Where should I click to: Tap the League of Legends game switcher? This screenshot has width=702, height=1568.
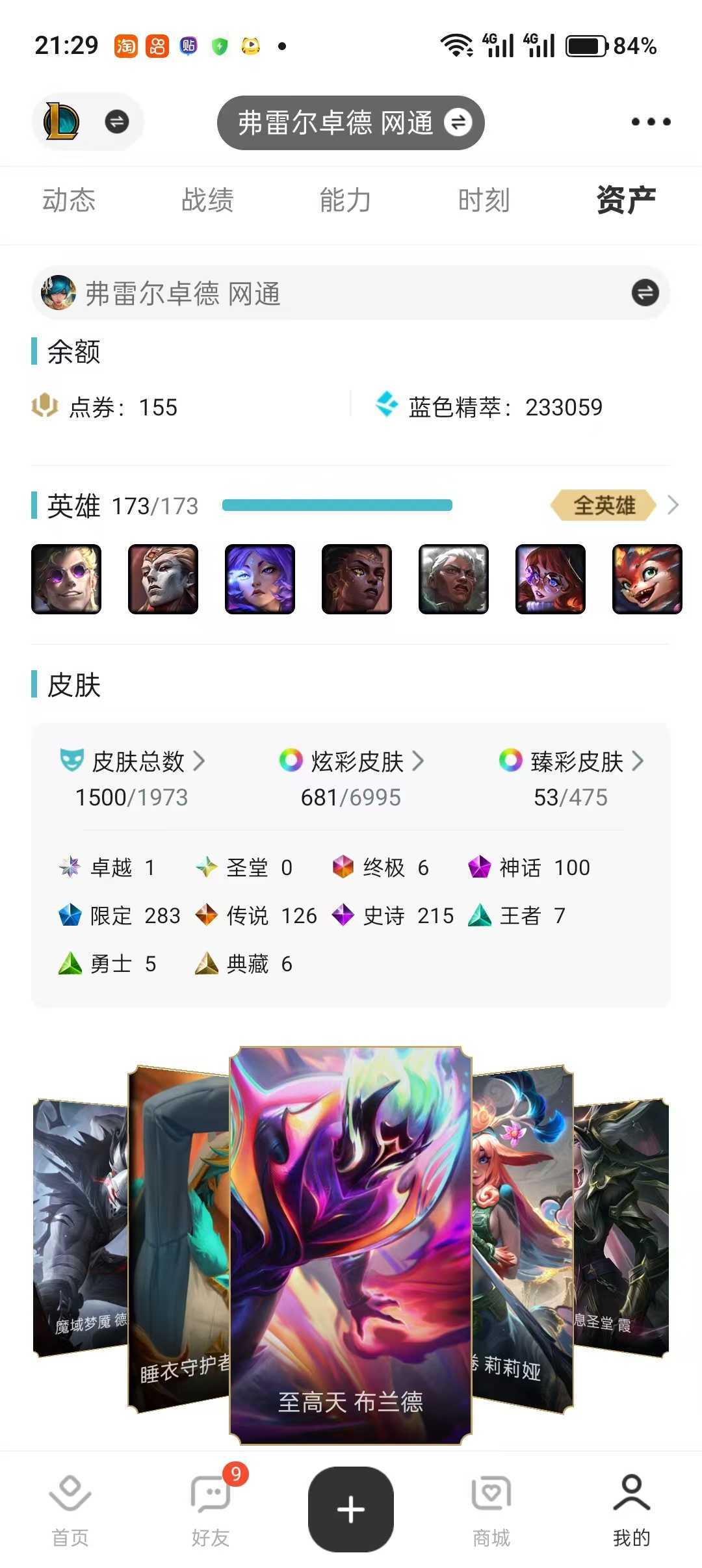(x=87, y=122)
